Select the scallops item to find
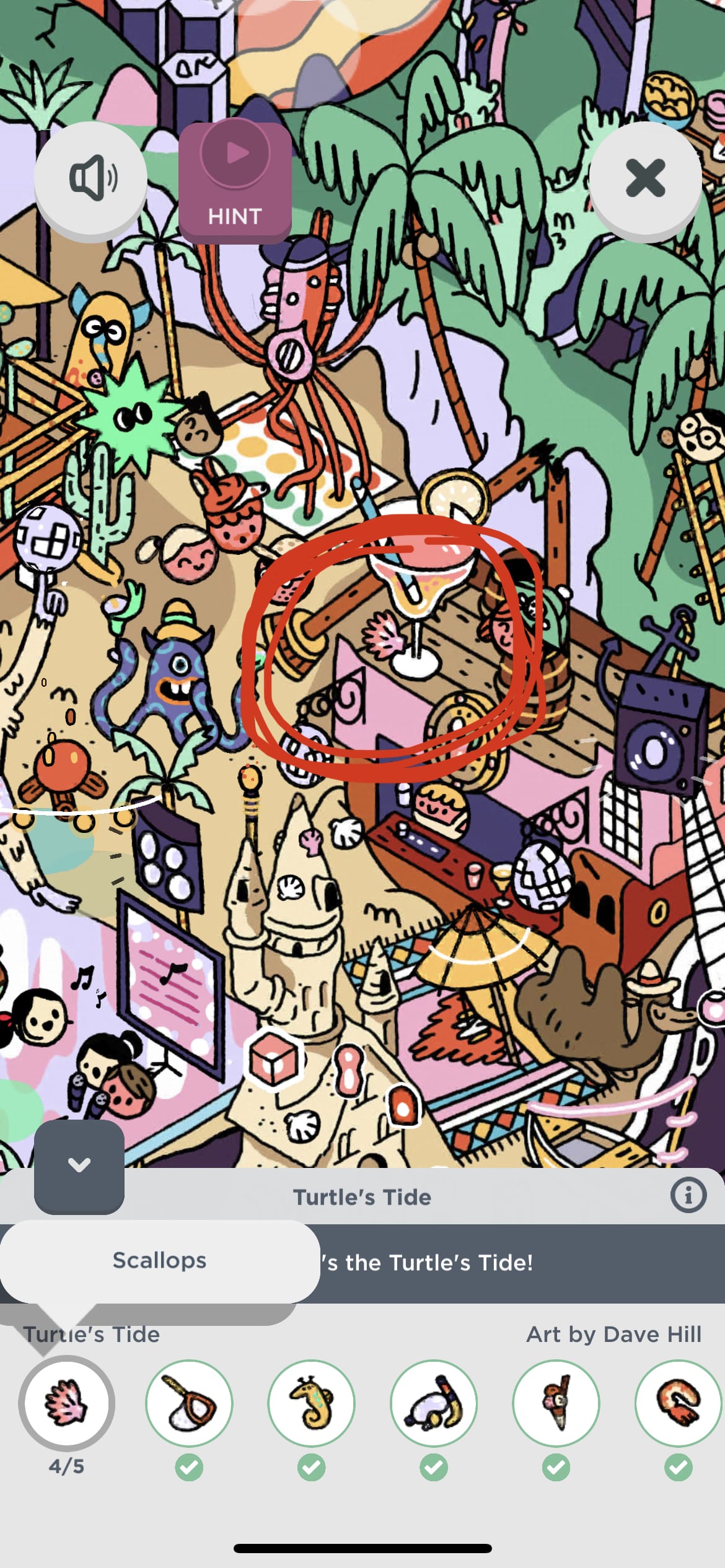 [x=66, y=1403]
